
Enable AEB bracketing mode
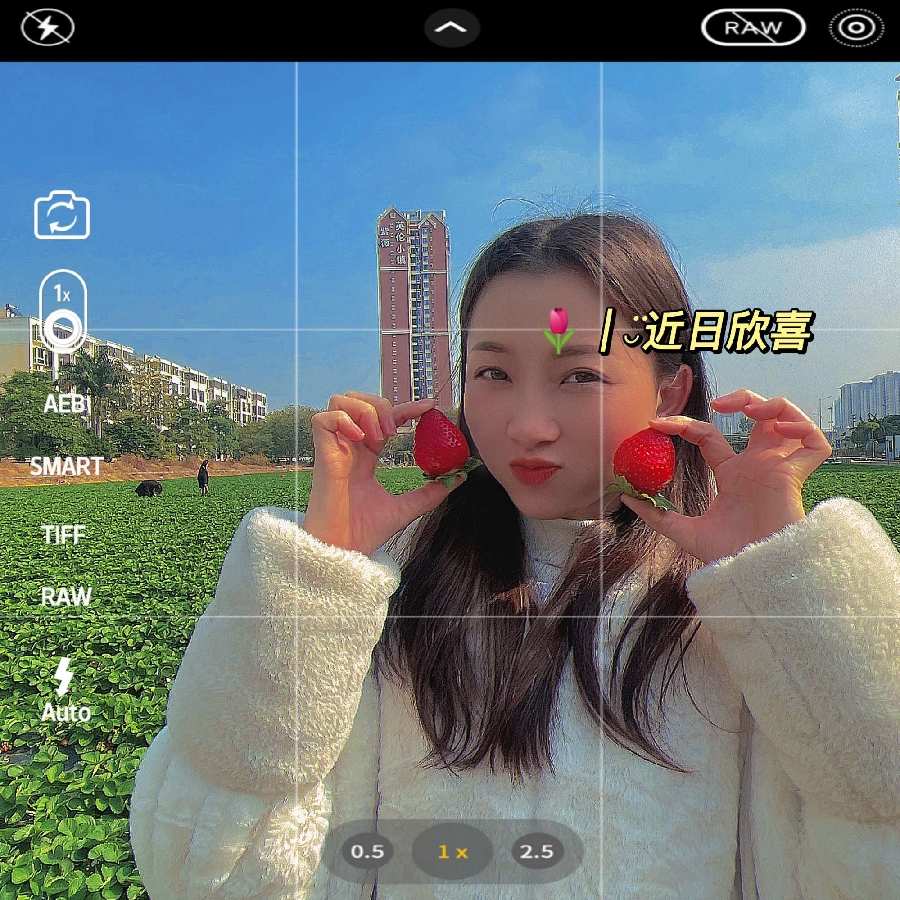click(67, 404)
